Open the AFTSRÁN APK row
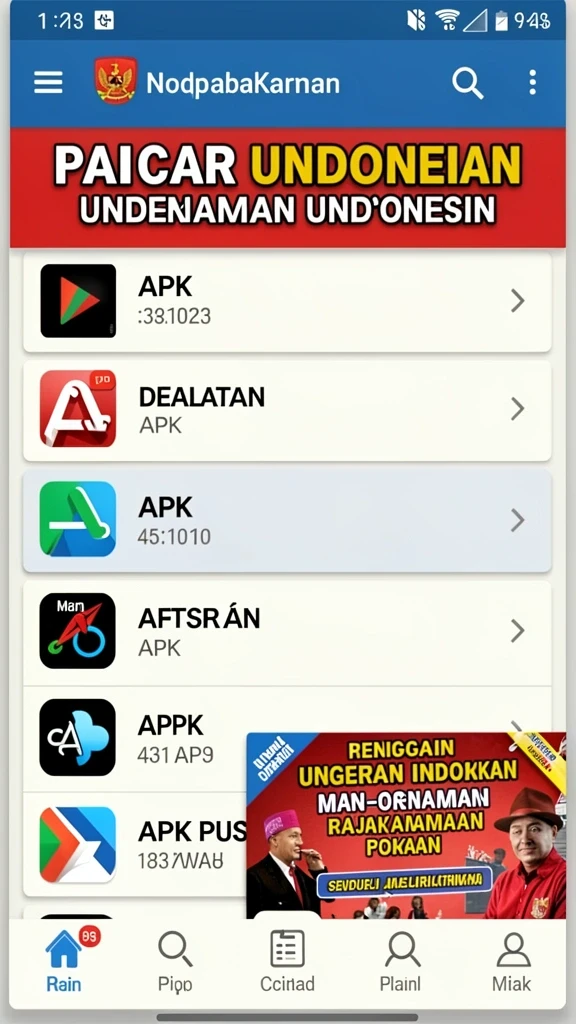The height and width of the screenshot is (1024, 576). tap(287, 632)
